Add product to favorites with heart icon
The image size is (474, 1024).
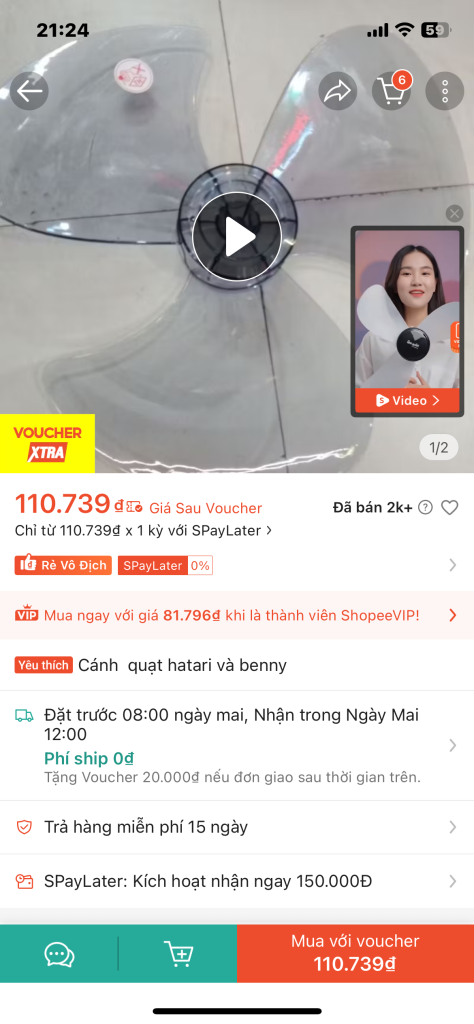coord(450,507)
